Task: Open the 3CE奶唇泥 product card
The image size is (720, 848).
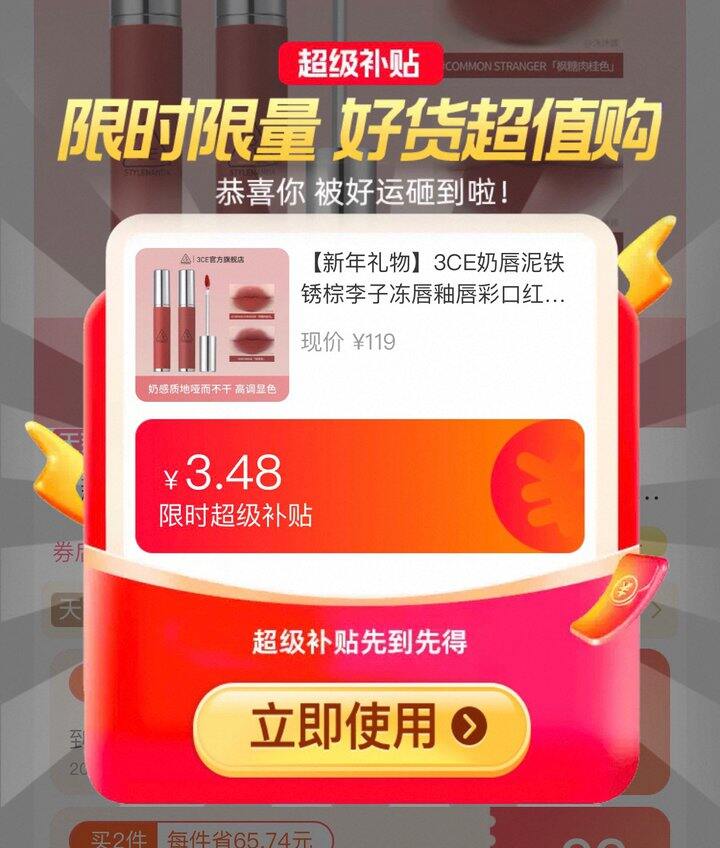Action: tap(360, 324)
